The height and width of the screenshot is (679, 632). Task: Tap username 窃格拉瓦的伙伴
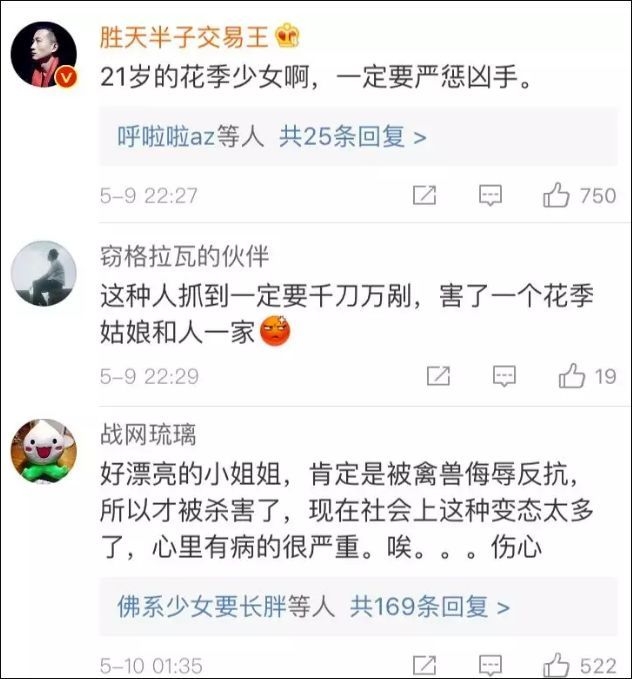(185, 256)
